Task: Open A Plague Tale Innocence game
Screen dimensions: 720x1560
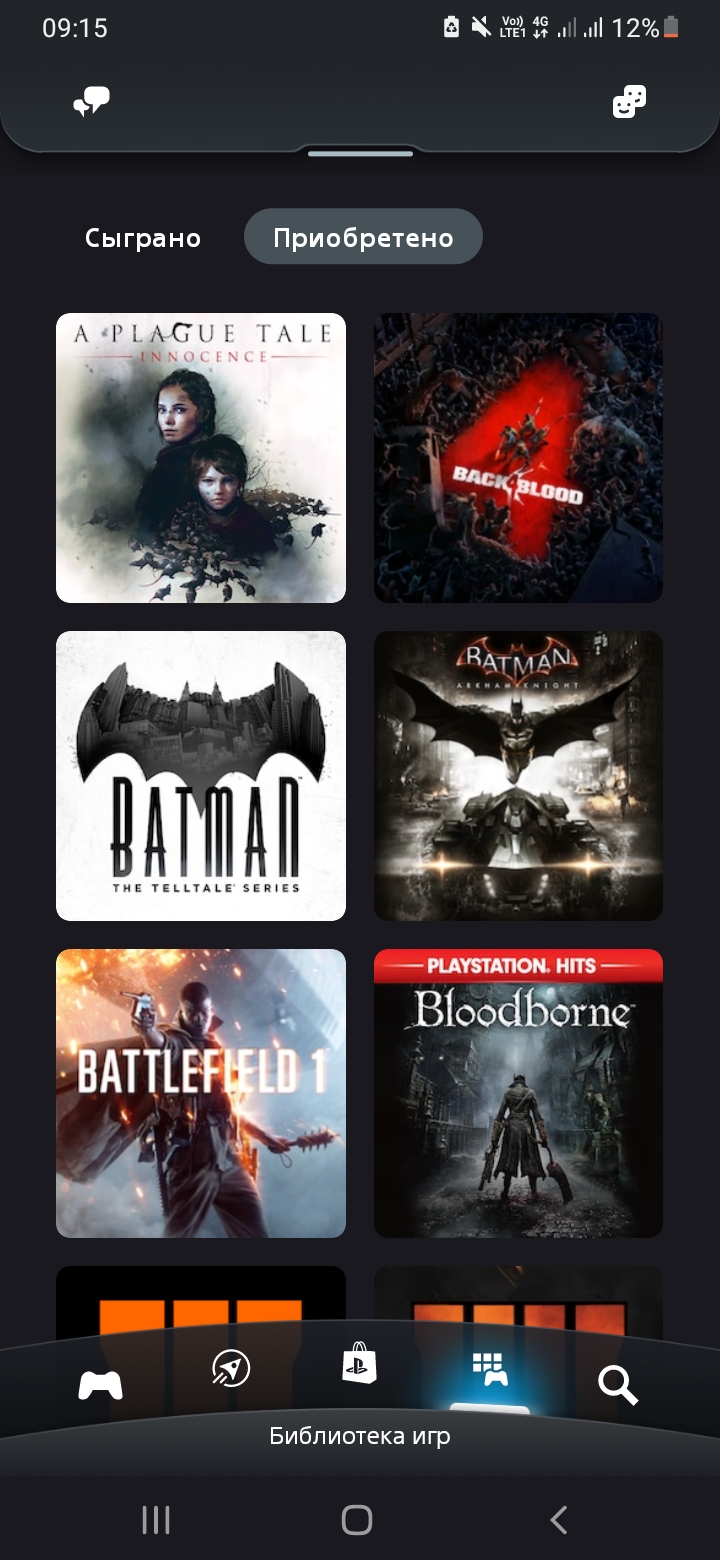Action: tap(201, 458)
